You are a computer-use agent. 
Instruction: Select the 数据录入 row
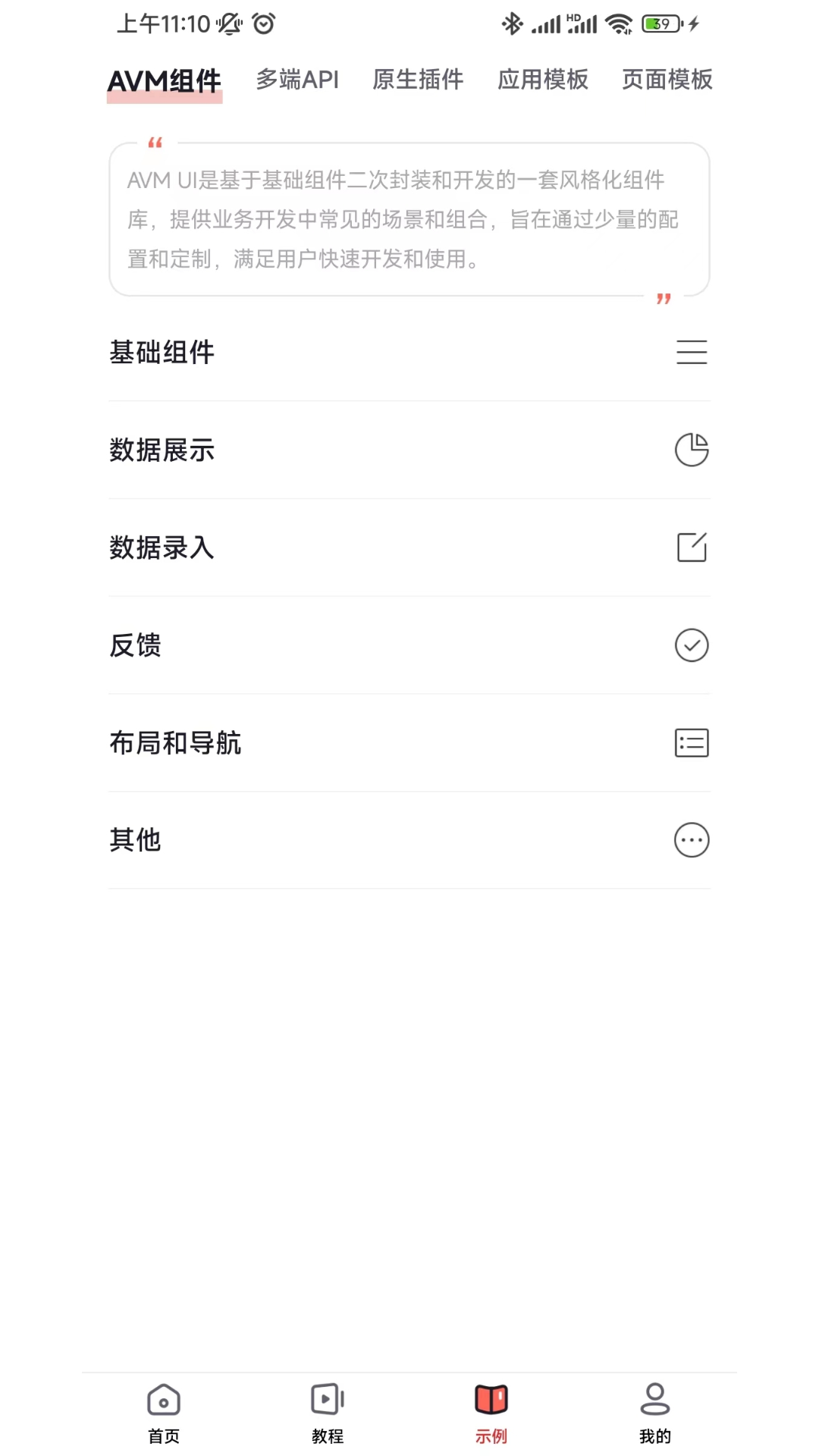pyautogui.click(x=409, y=548)
